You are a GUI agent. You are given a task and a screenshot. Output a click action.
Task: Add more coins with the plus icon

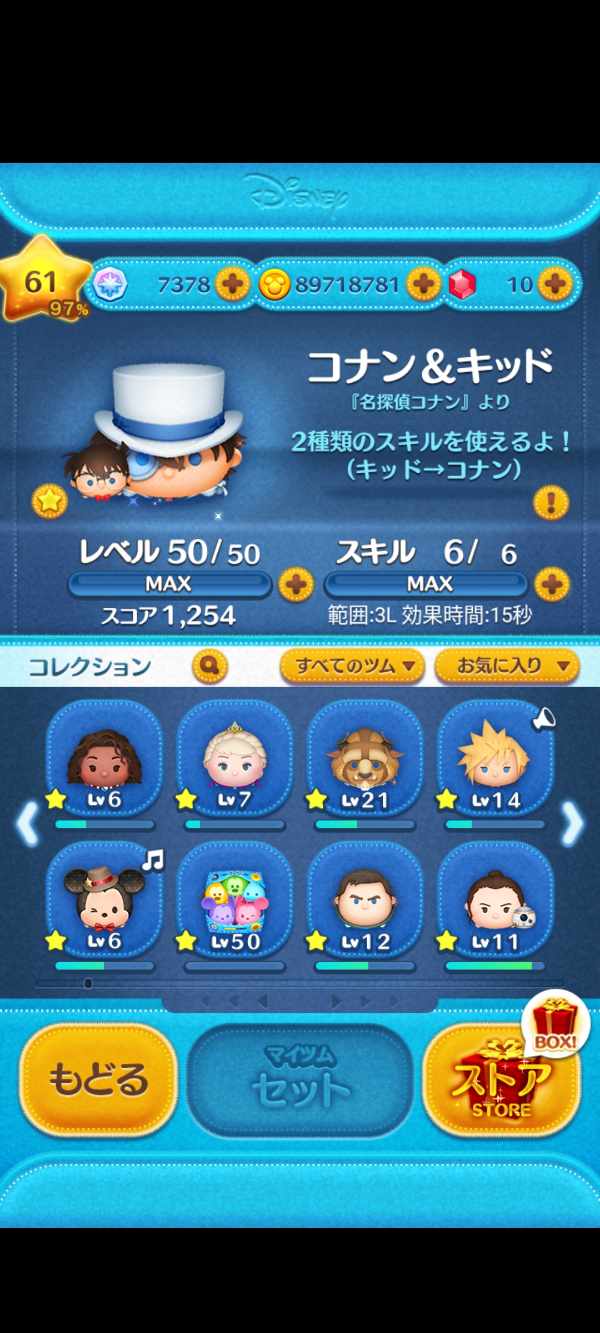pyautogui.click(x=423, y=285)
